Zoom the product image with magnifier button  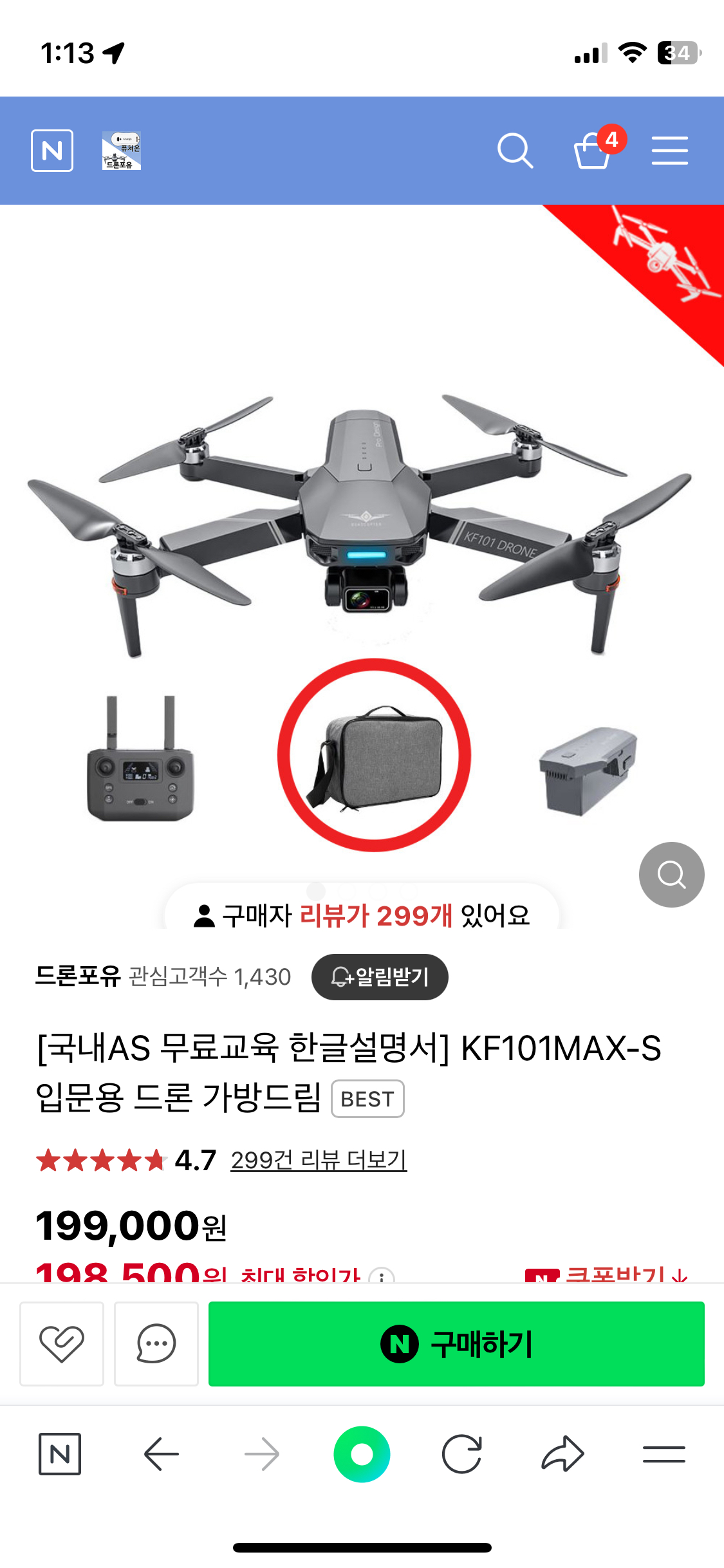[x=671, y=875]
